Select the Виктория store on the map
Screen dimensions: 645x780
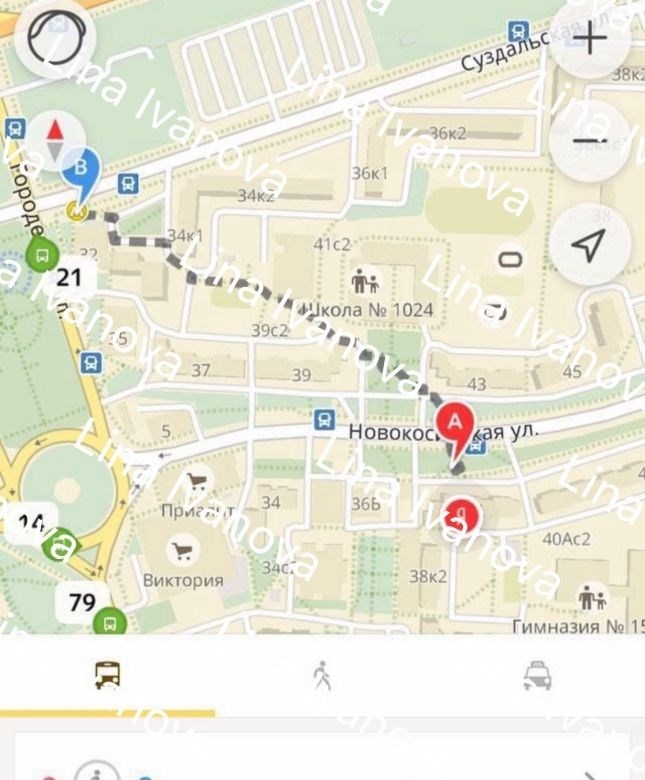pos(183,551)
